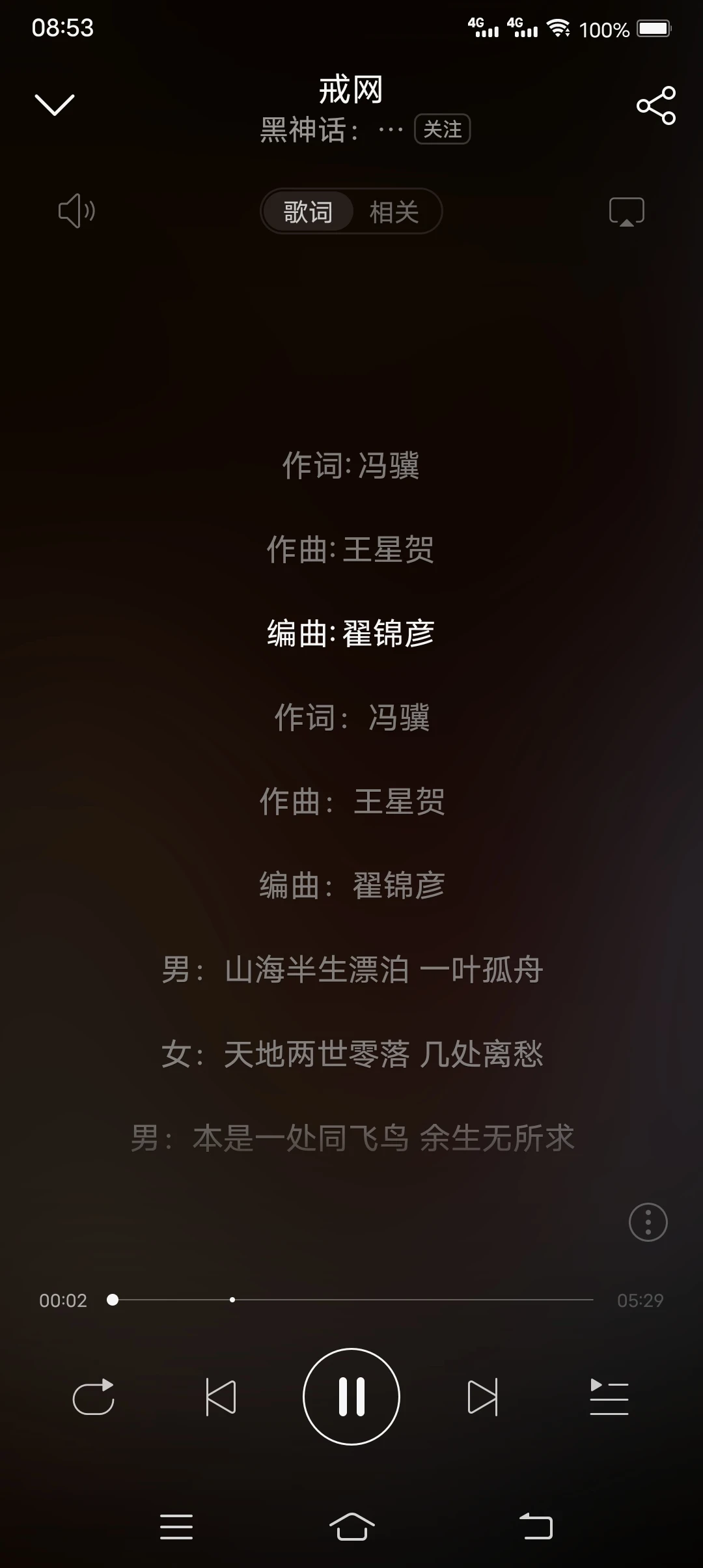Screen dimensions: 703x1568
Task: Tap the system back button
Action: coord(536,1527)
